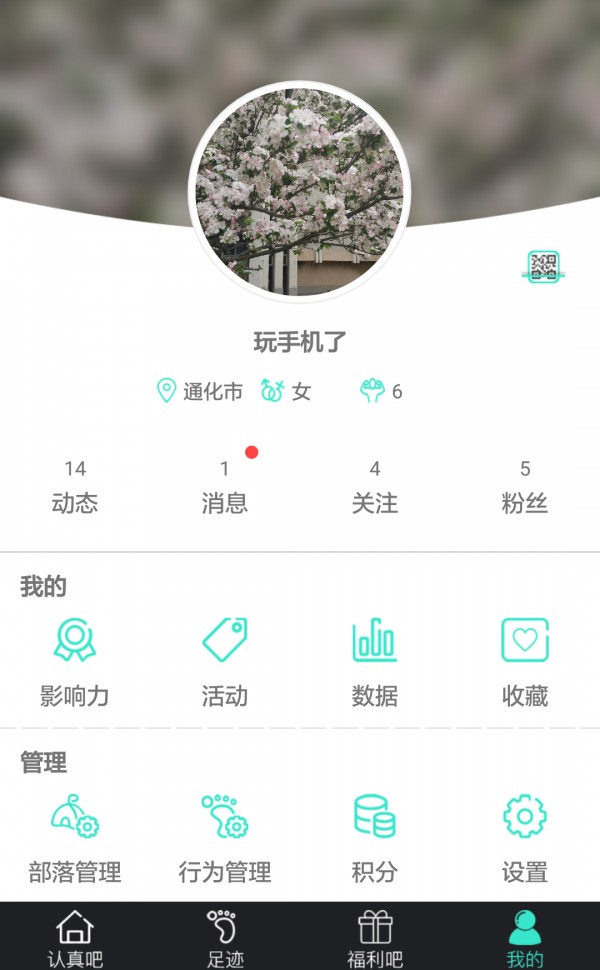Switch to the 福利吧 tab
This screenshot has width=600, height=970.
[x=375, y=938]
